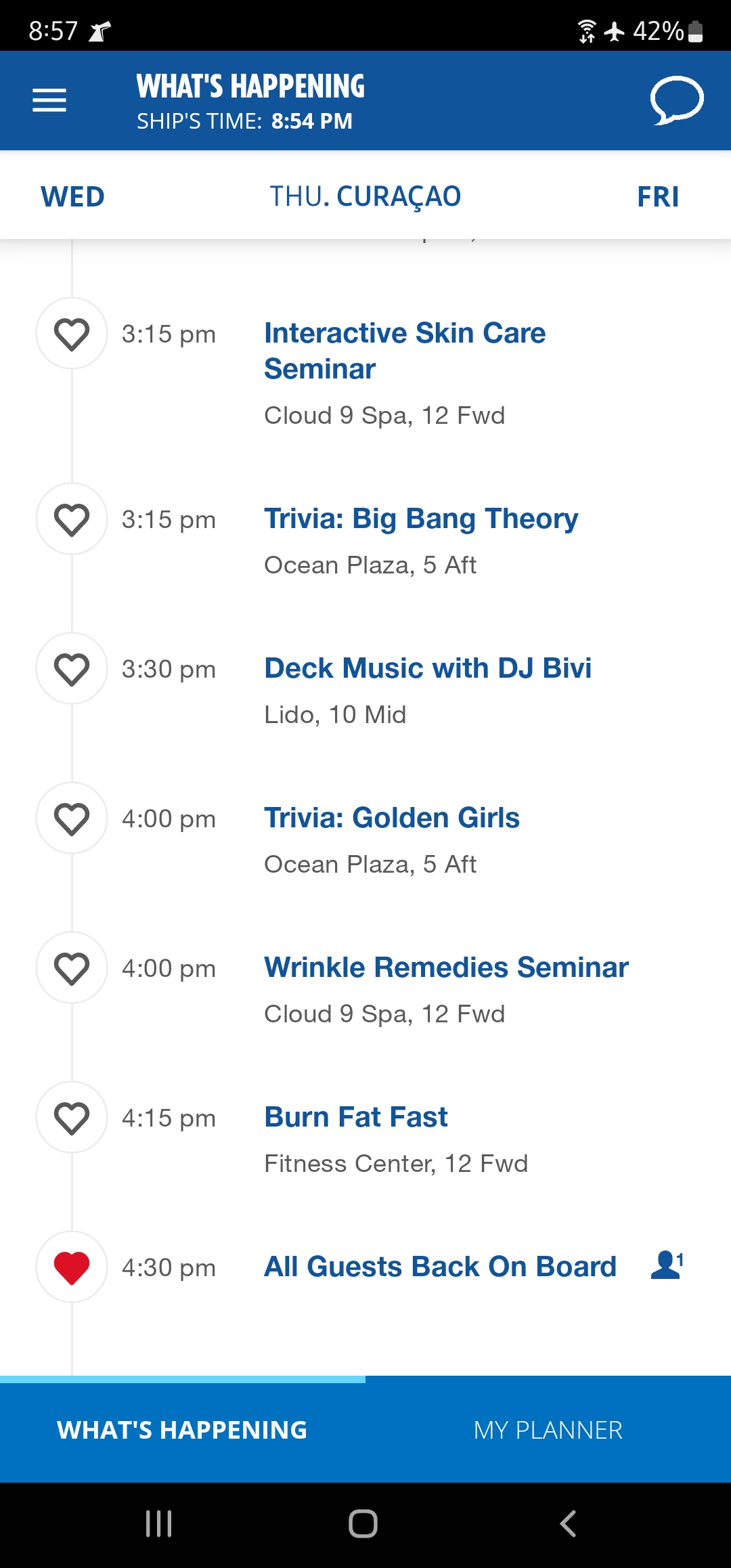Favorite Deck Music with DJ Bivi
This screenshot has width=731, height=1568.
pyautogui.click(x=72, y=669)
